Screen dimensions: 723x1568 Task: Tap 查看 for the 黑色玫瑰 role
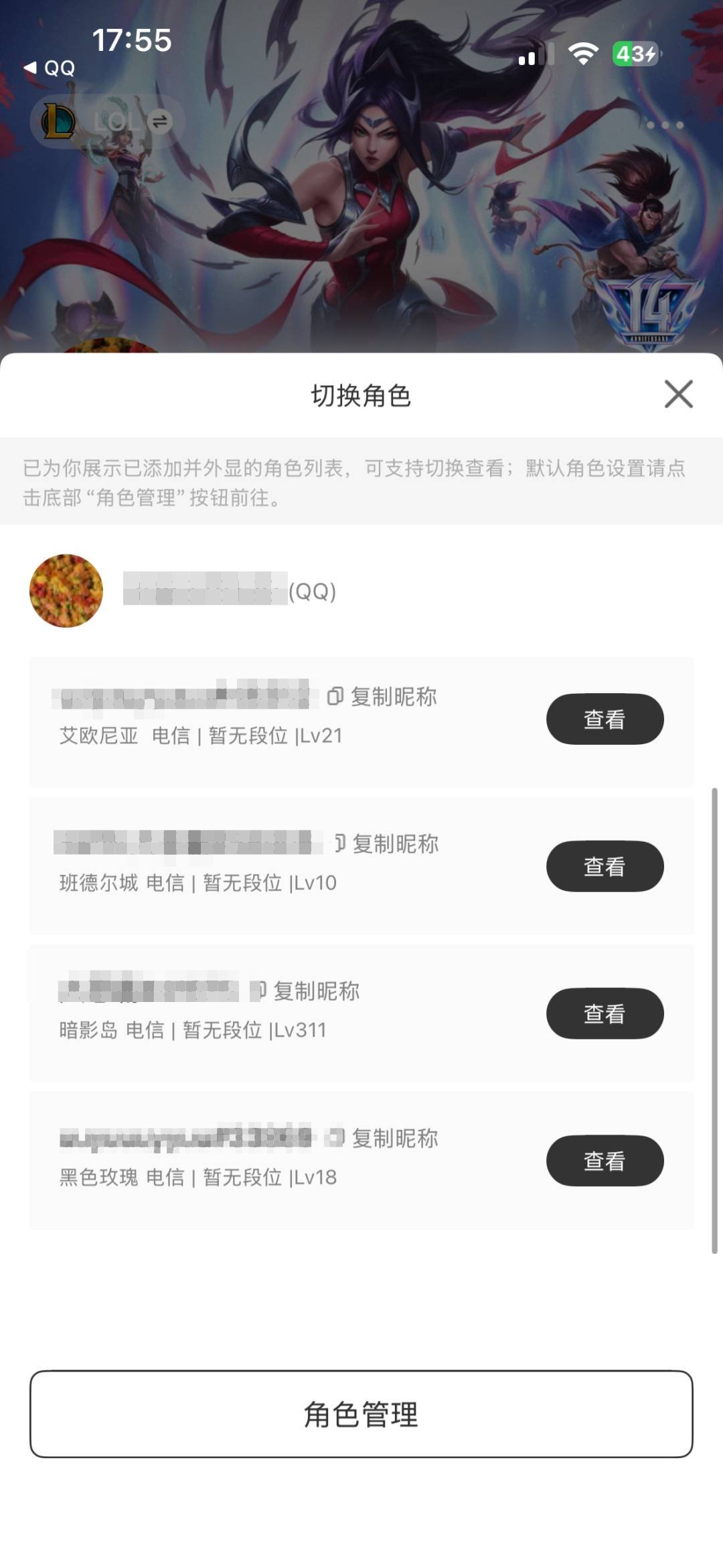605,1161
